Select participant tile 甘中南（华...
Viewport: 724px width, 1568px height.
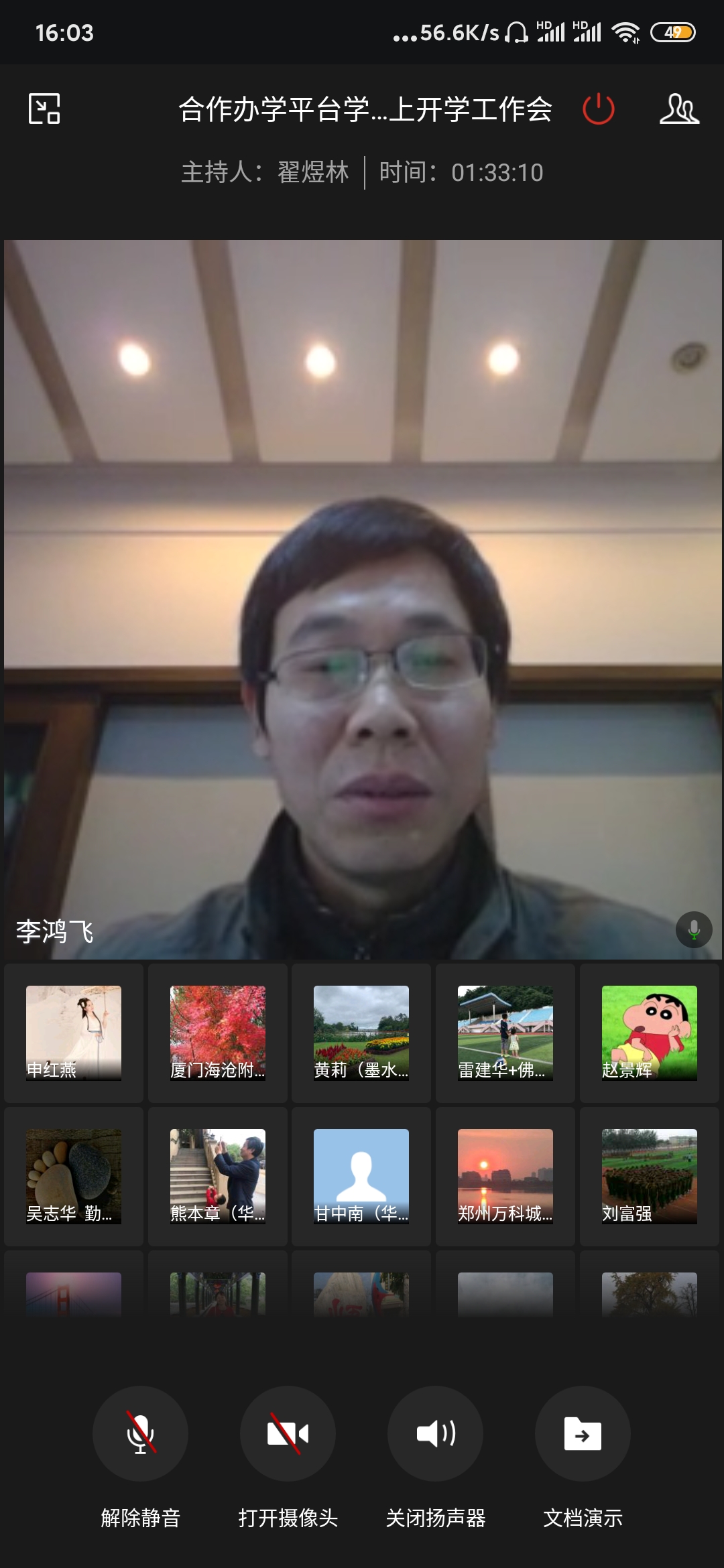[x=361, y=1176]
